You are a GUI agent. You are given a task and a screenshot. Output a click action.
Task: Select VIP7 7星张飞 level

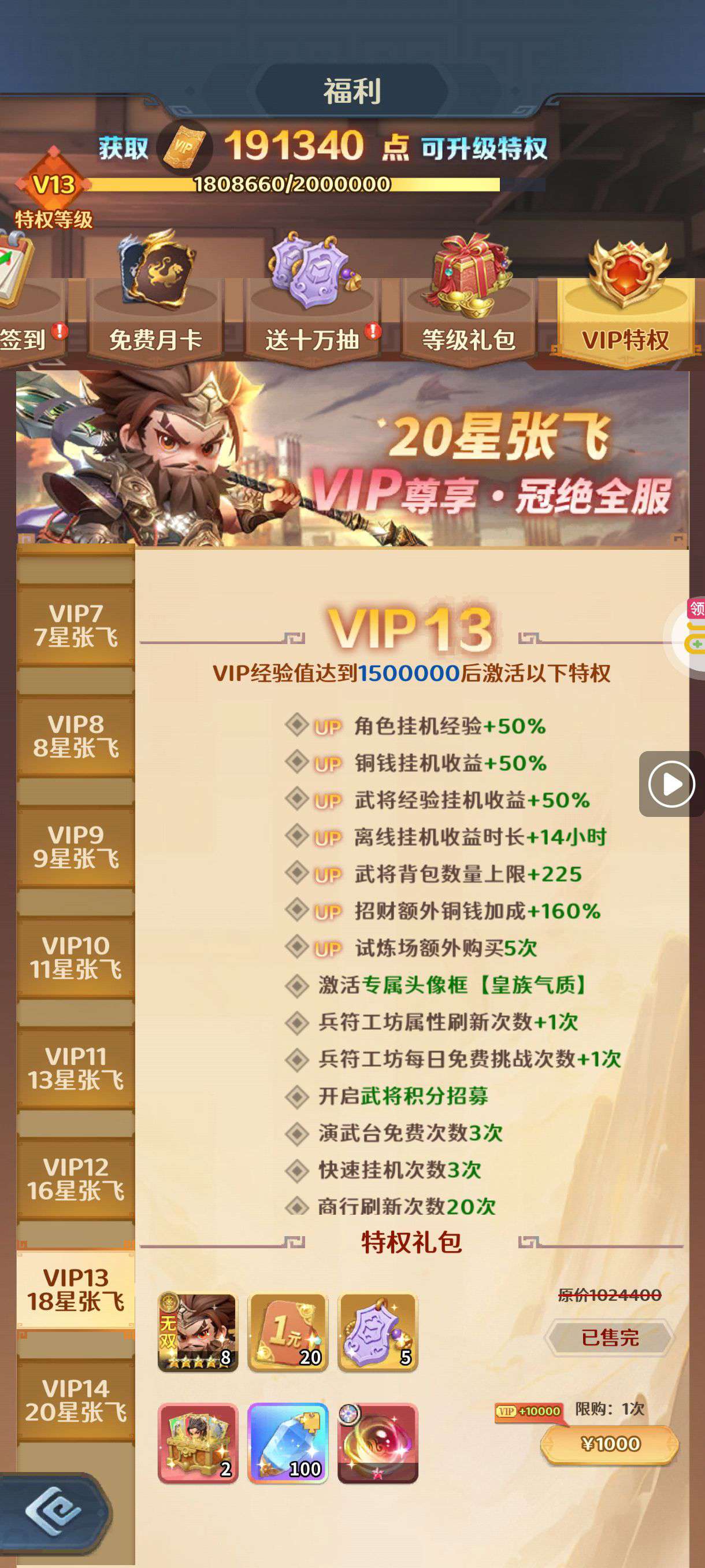[x=76, y=625]
